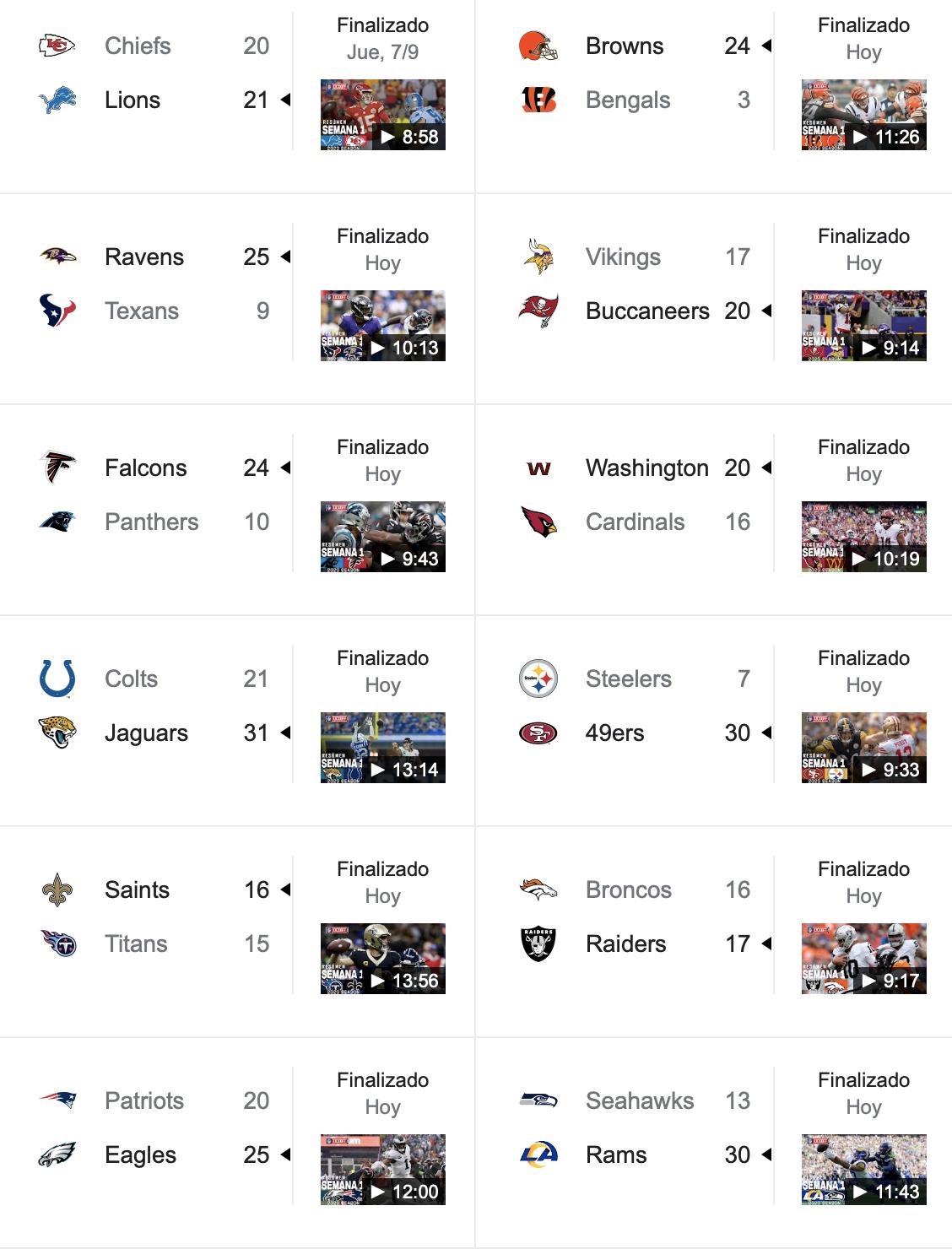This screenshot has height=1249, width=952.
Task: Play the Browns vs Bengals highlights video
Action: [x=863, y=115]
